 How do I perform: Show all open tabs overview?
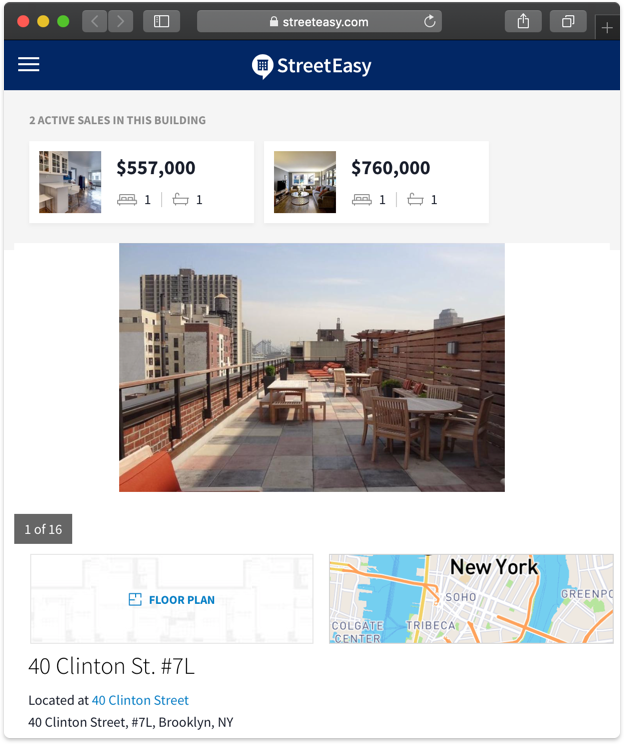568,21
